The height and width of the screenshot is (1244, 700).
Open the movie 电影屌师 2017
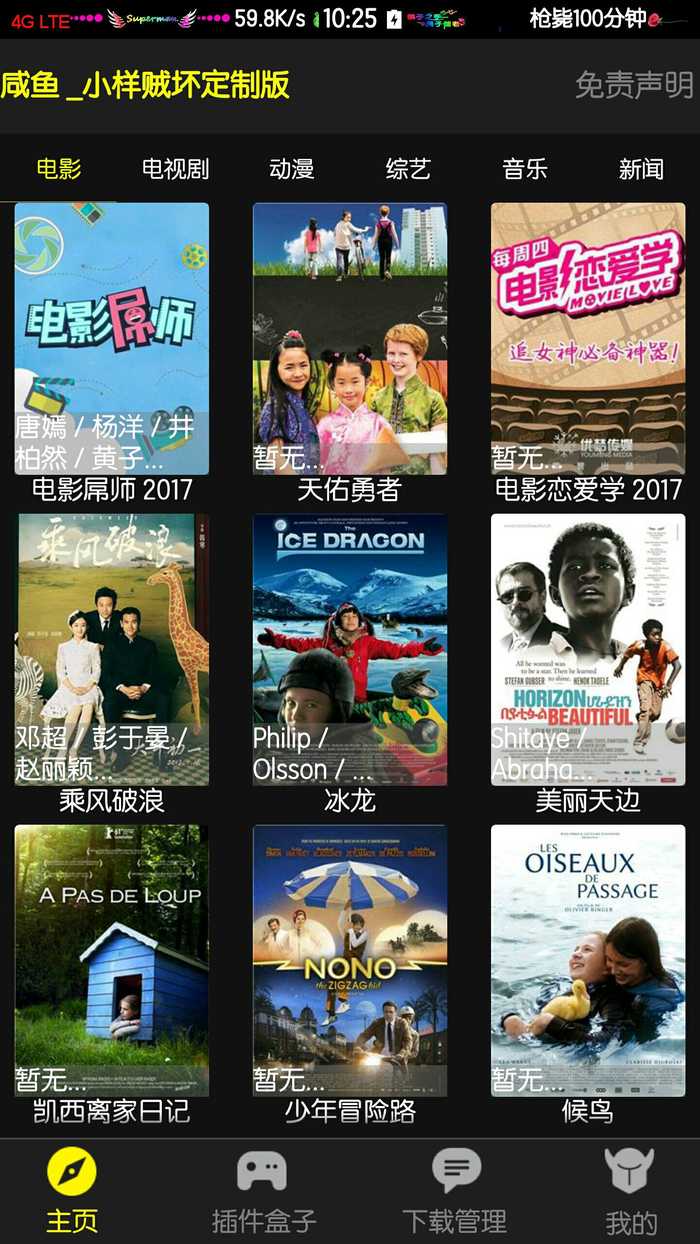pos(112,339)
